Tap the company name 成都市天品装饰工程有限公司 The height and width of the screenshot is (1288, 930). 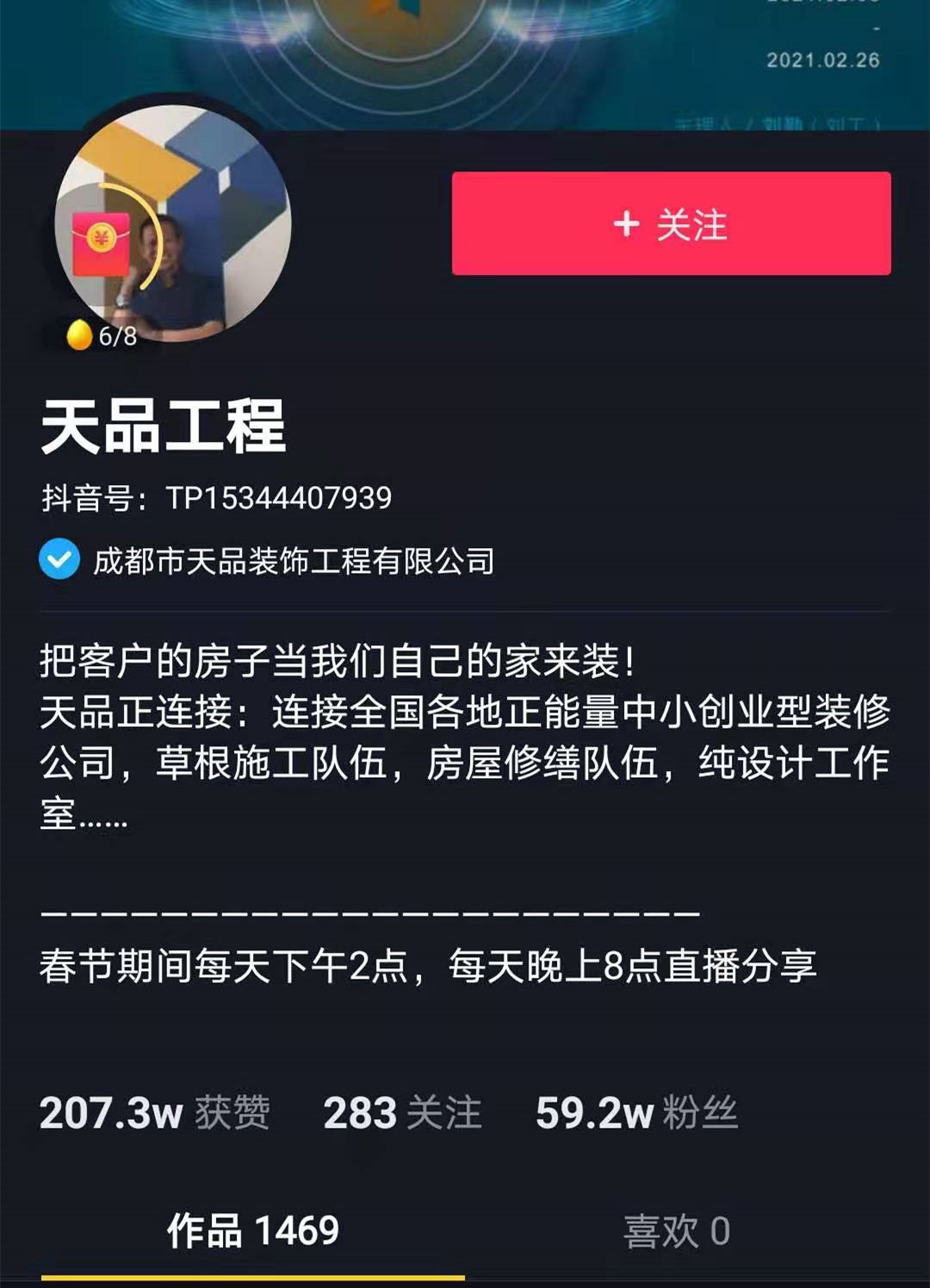(293, 559)
